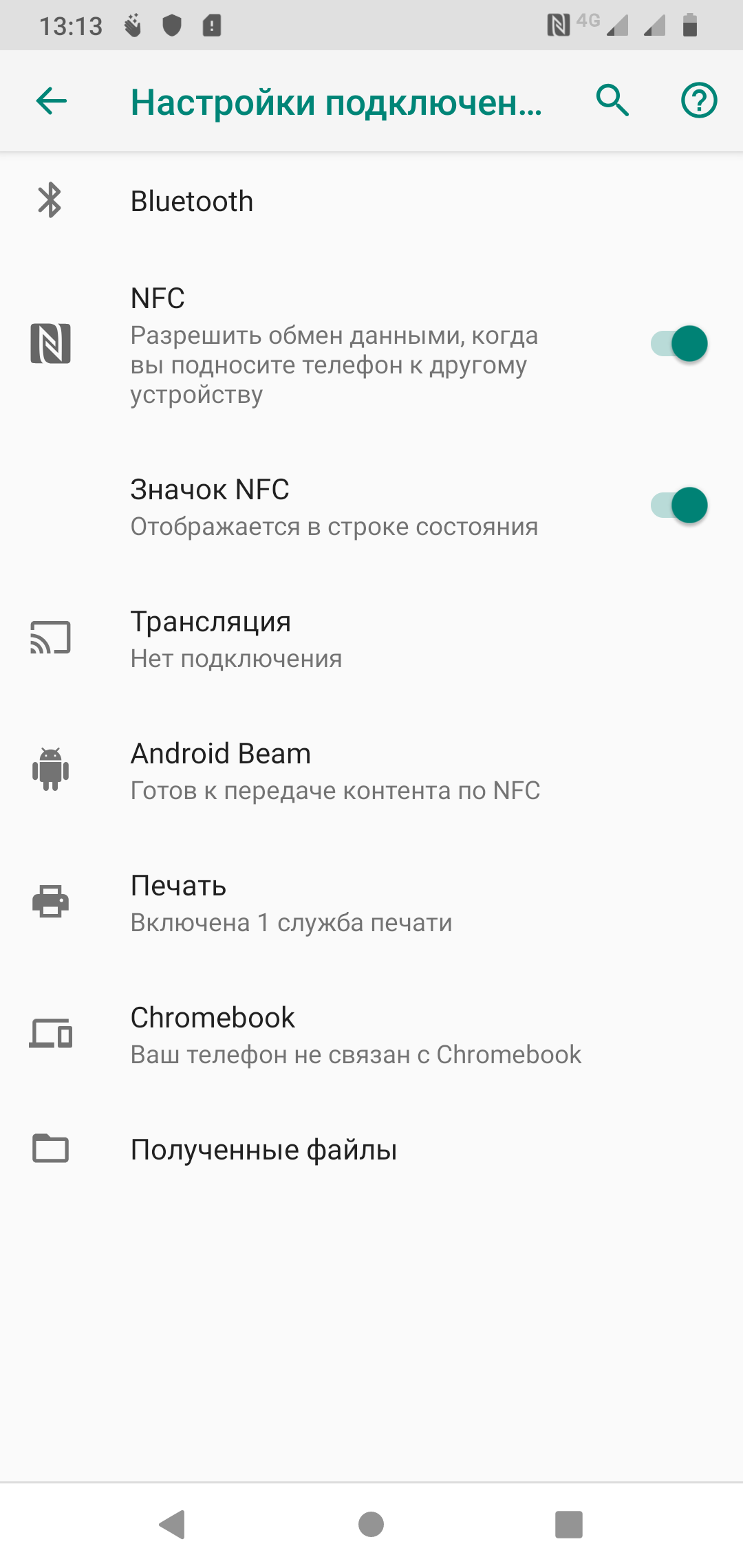743x1568 pixels.
Task: Open recent apps from navigation bar
Action: coord(569,1525)
